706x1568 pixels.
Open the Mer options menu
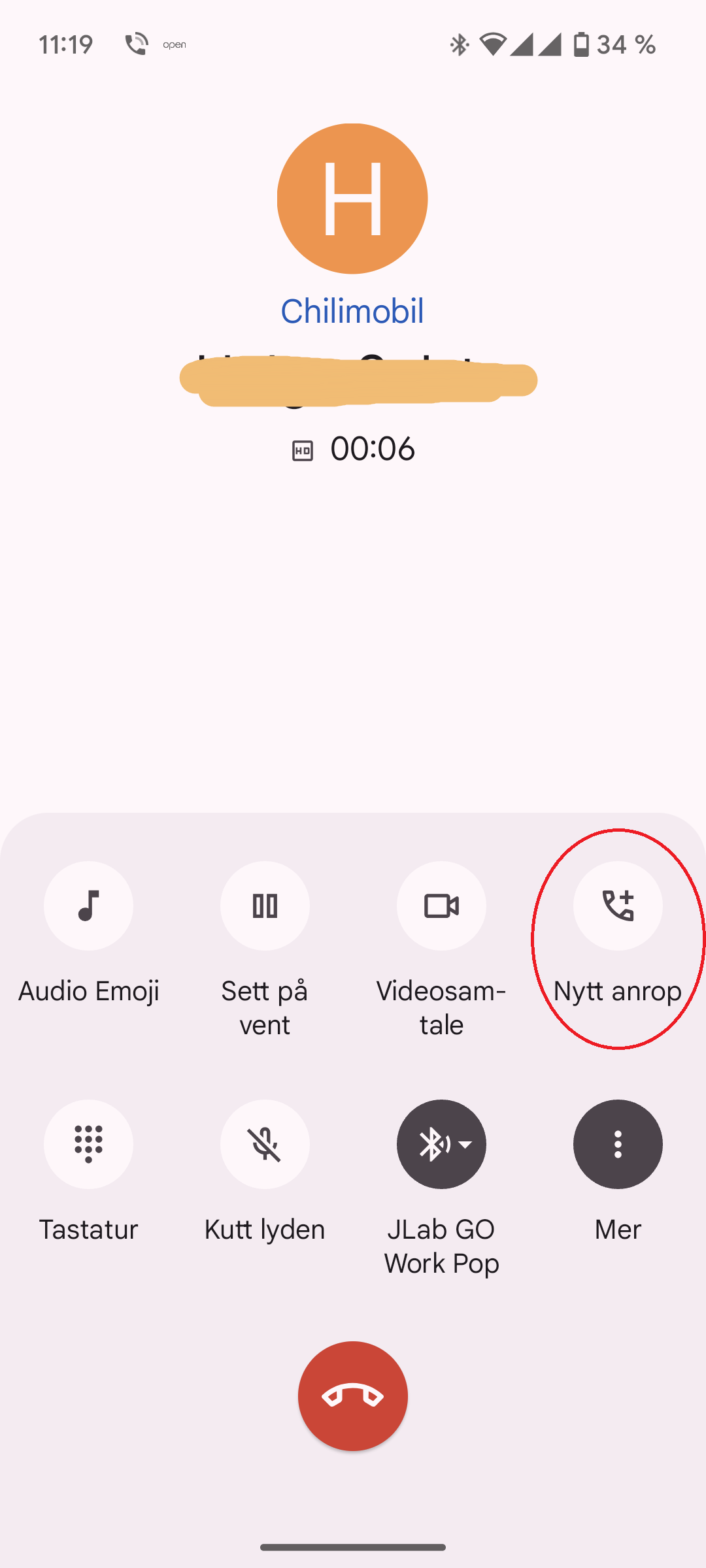(x=618, y=1144)
